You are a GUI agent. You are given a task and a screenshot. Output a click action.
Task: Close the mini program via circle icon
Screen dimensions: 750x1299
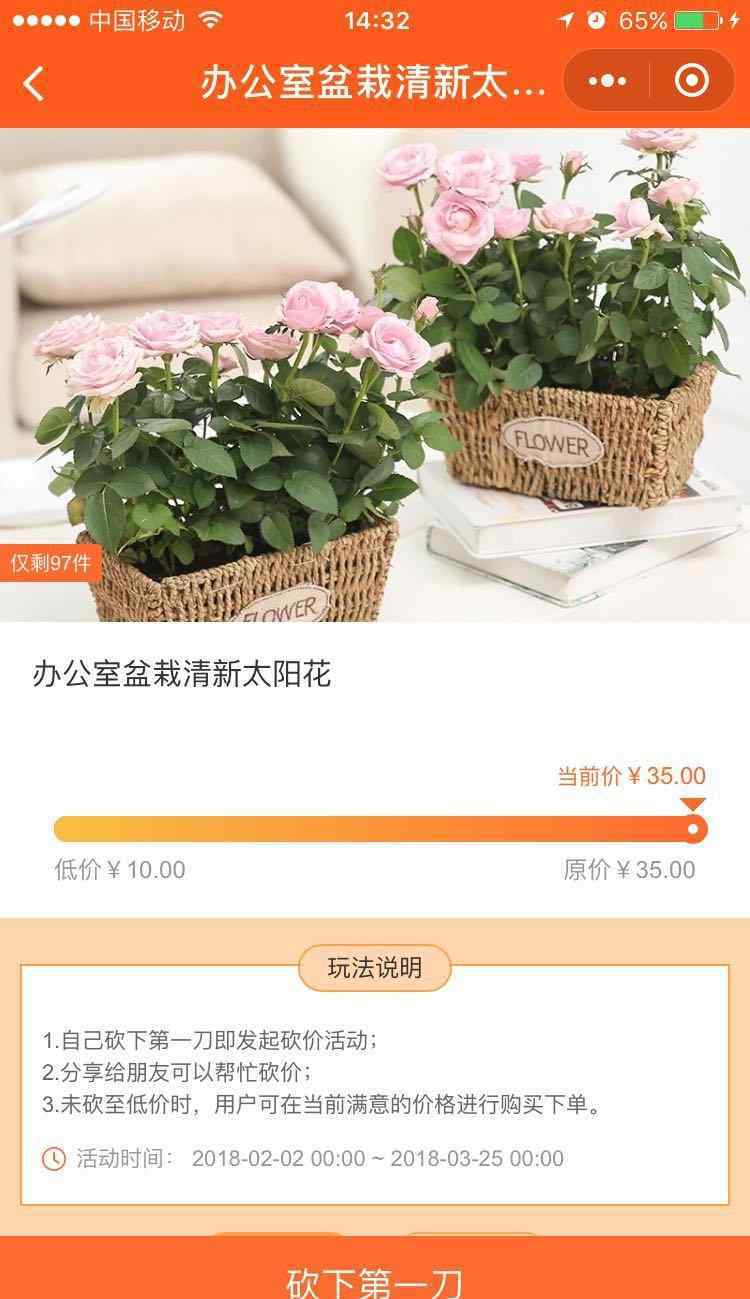692,81
